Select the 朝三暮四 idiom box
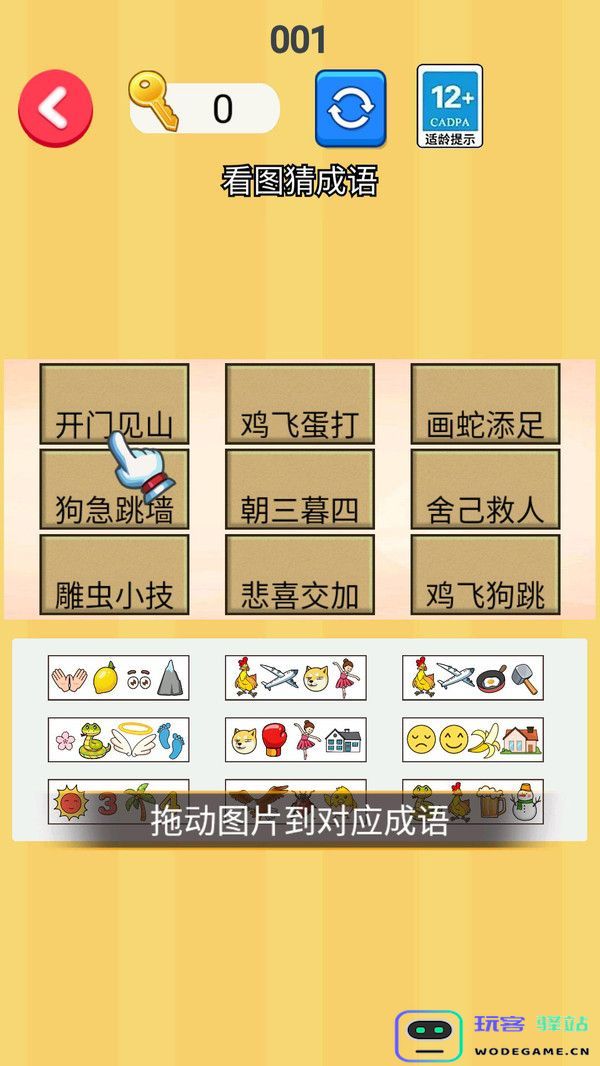The height and width of the screenshot is (1066, 600). [300, 489]
